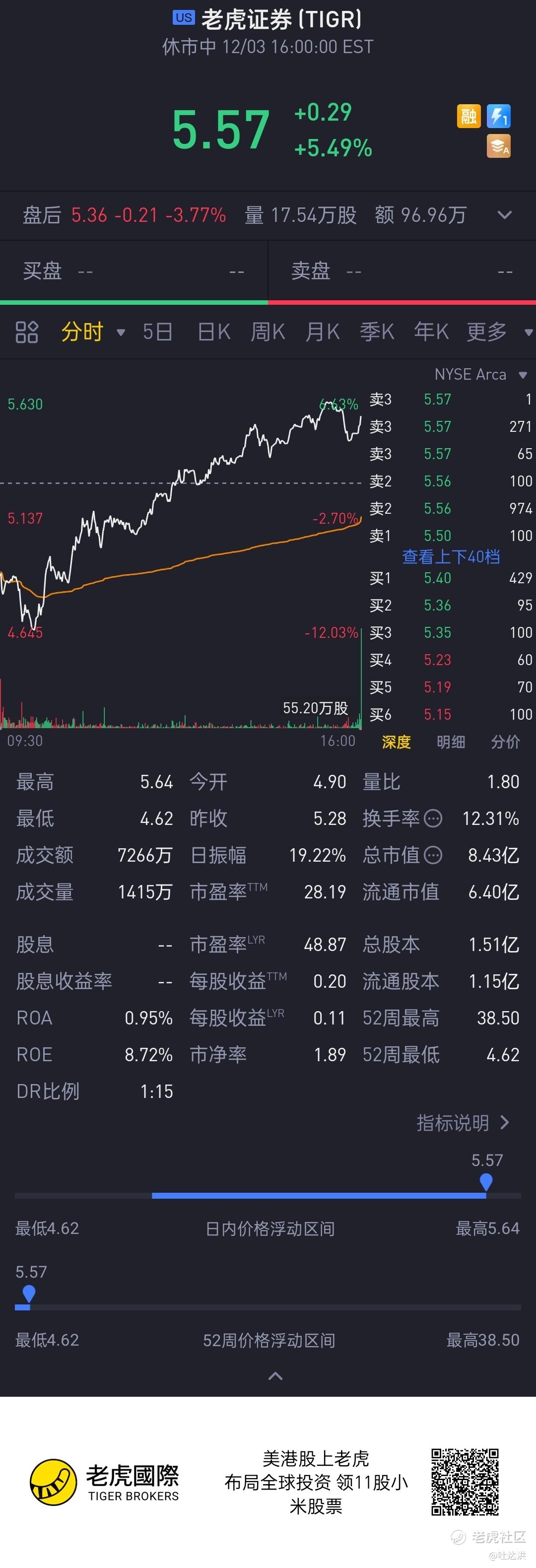Switch to the 年K chart
This screenshot has height=1568, width=536.
coord(431,333)
